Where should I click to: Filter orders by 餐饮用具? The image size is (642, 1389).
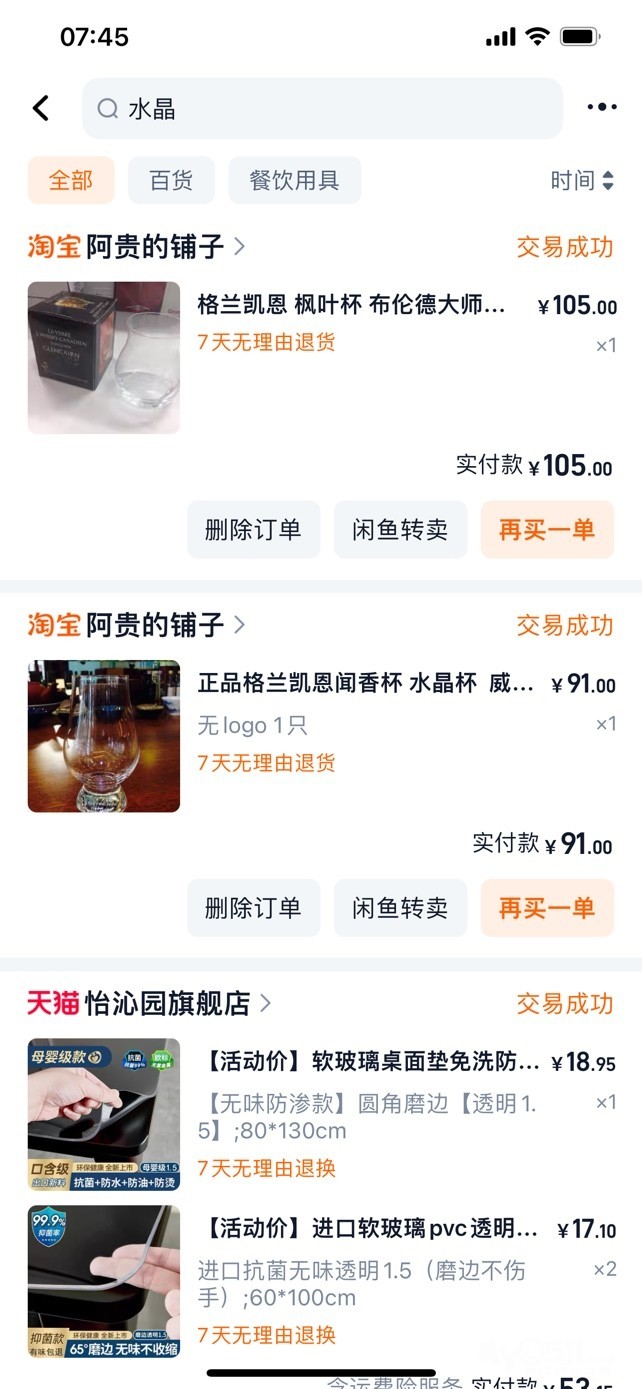click(x=294, y=181)
